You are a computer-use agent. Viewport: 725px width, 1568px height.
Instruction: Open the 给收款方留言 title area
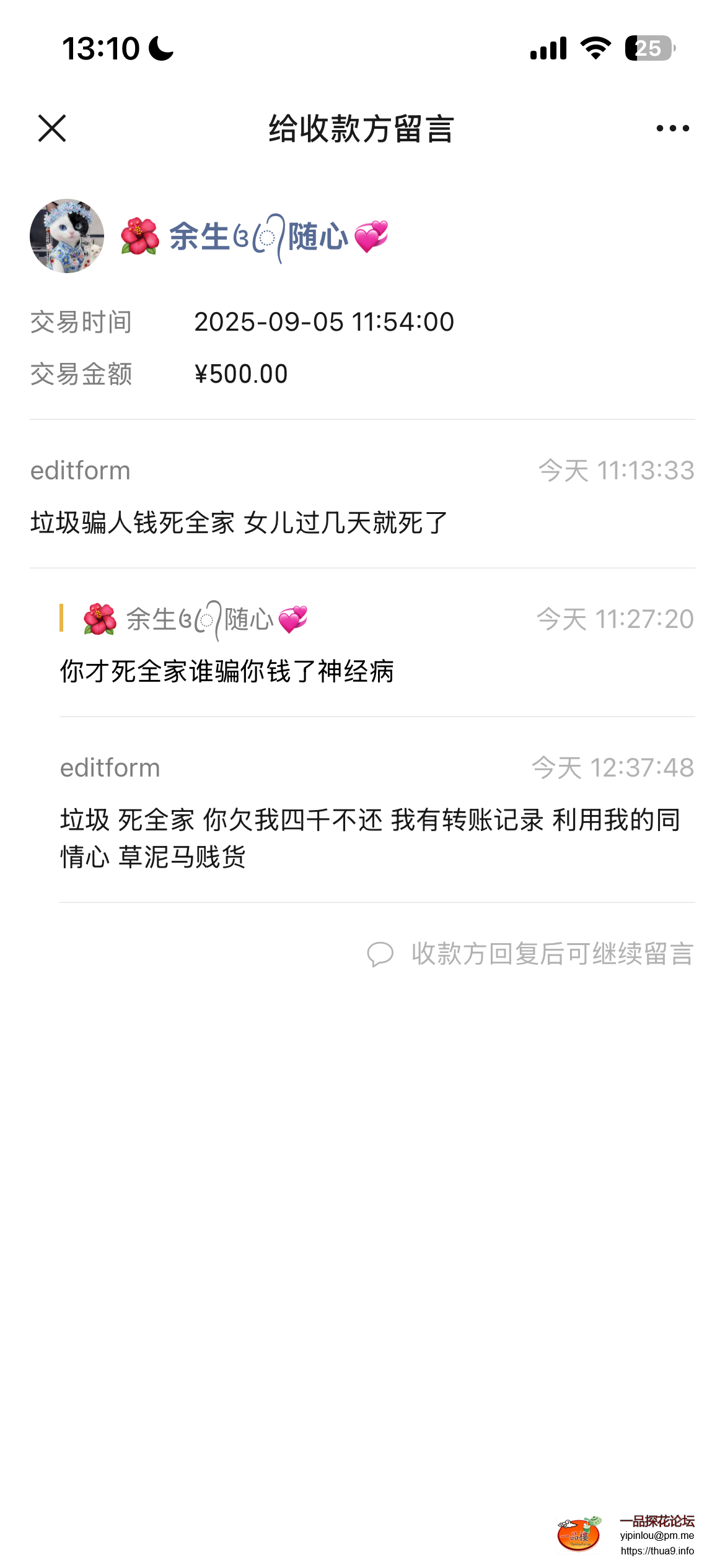tap(362, 128)
